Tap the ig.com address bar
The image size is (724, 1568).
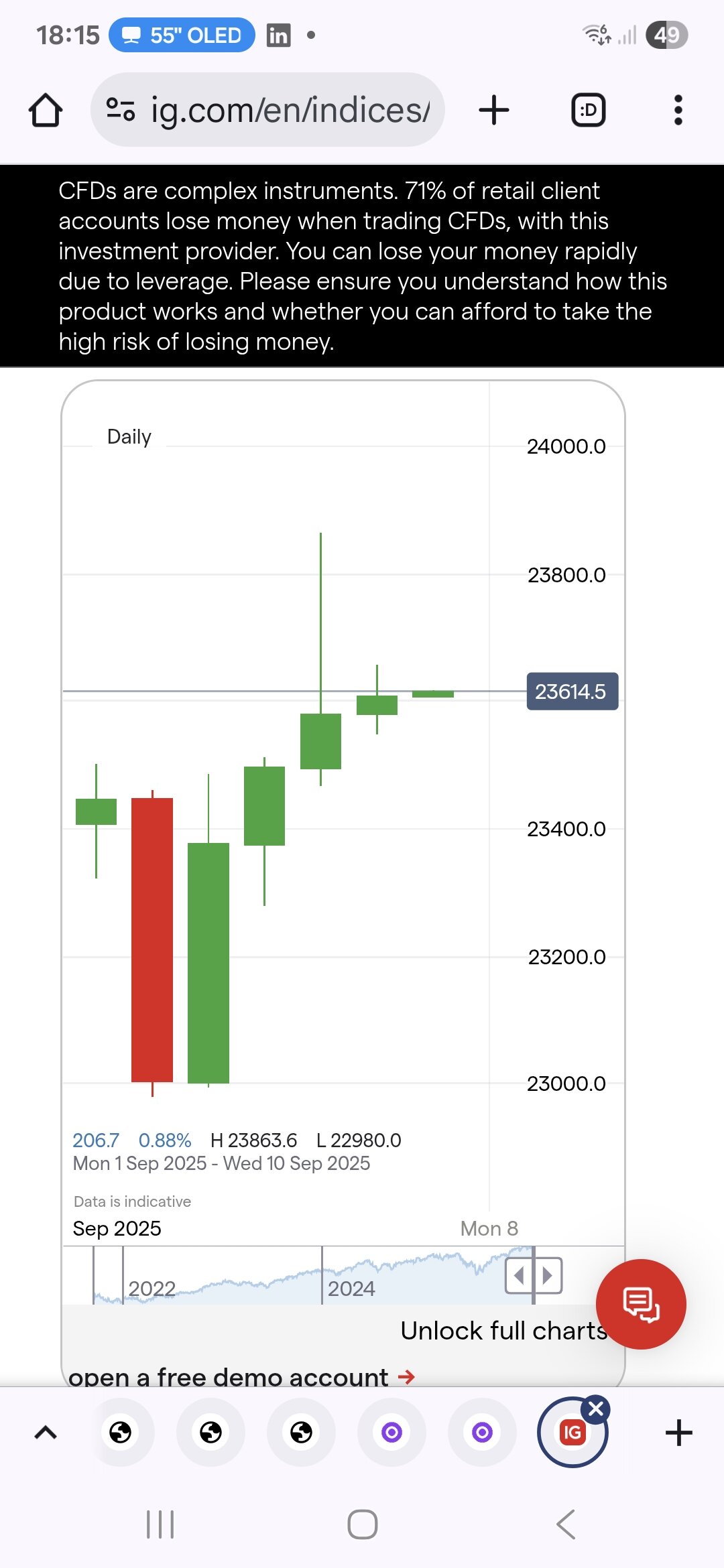pyautogui.click(x=268, y=110)
